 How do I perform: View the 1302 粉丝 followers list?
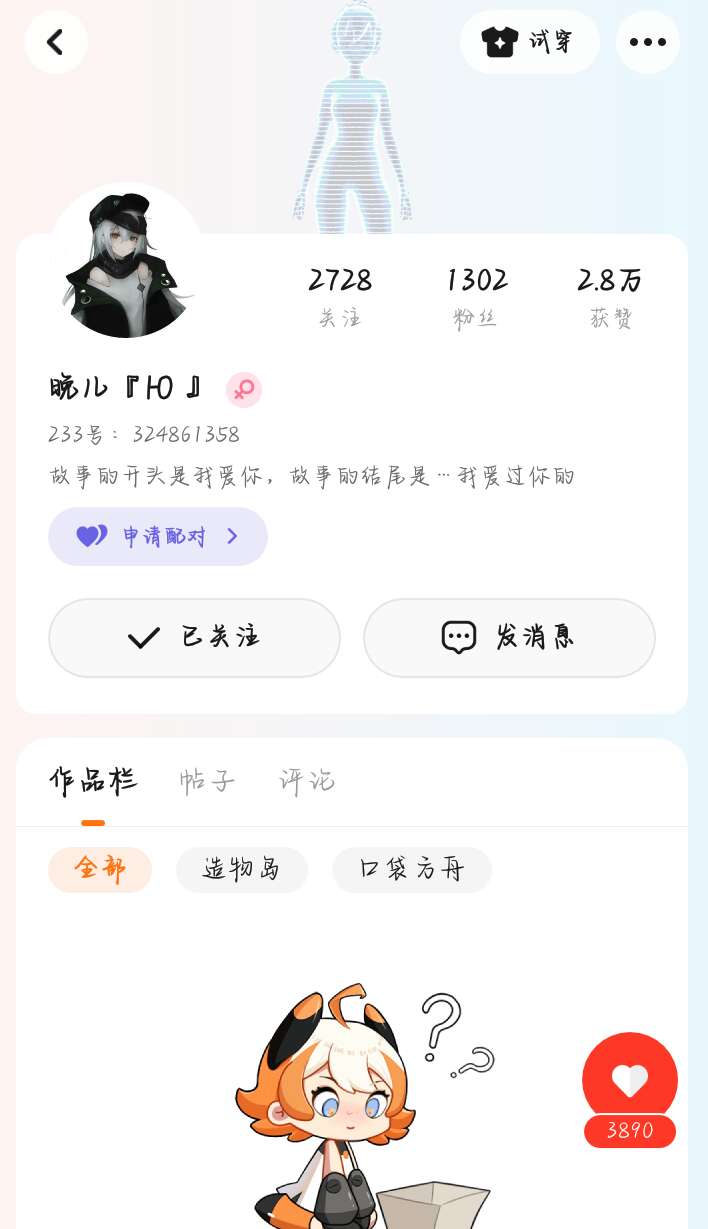[x=476, y=297]
